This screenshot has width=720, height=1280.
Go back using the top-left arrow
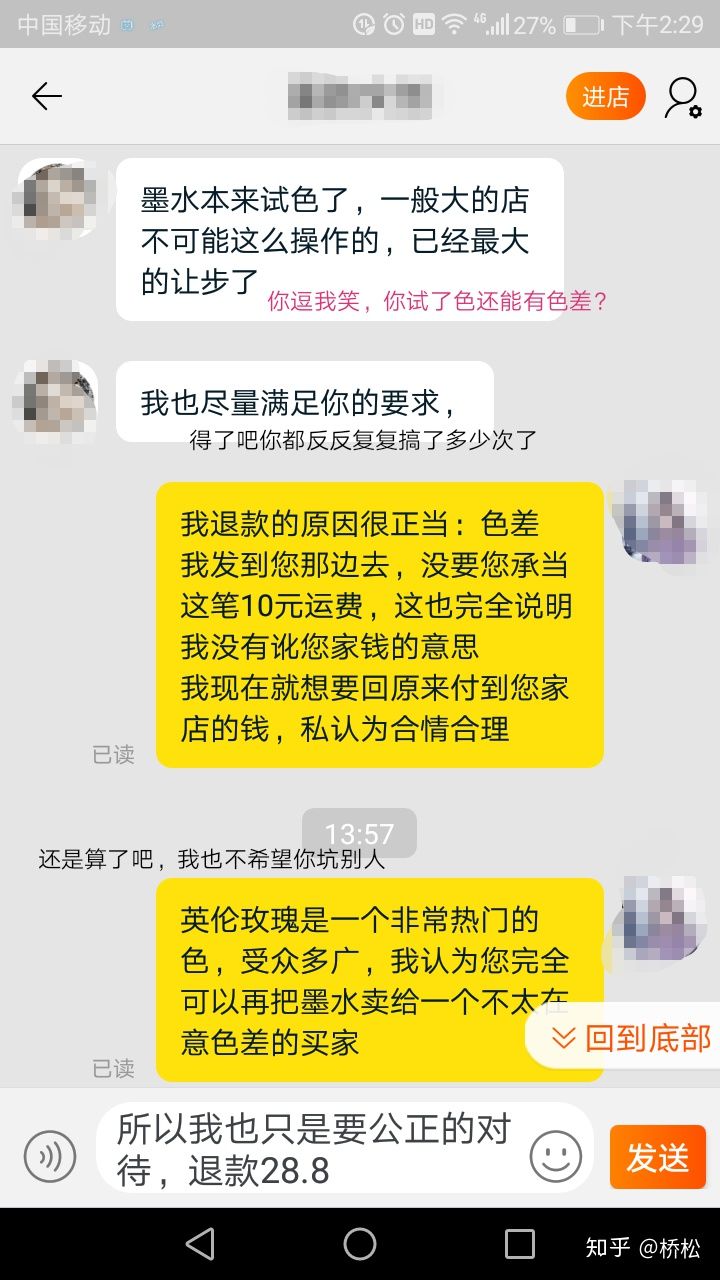click(x=46, y=96)
